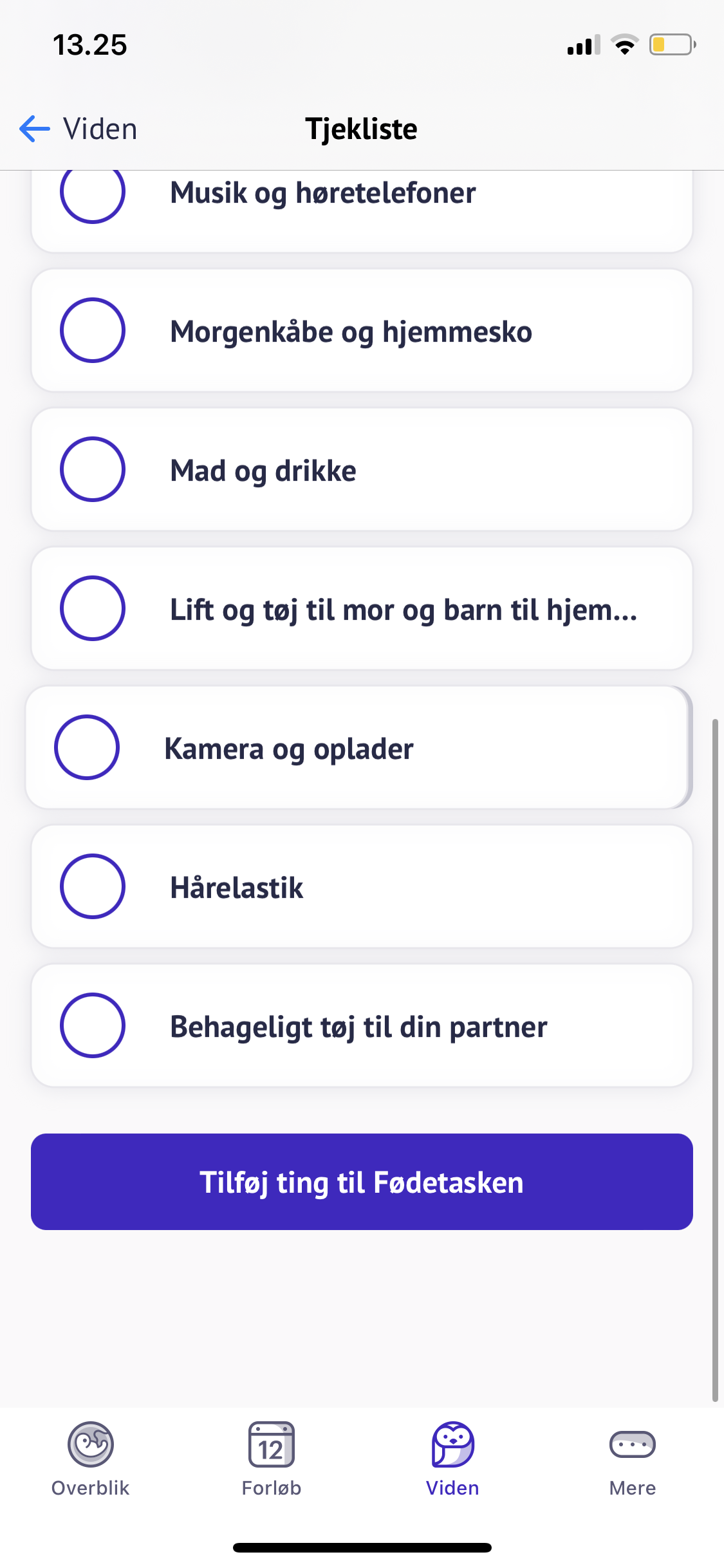Mark Morgenkåbe og hjemmesko as packed

[93, 330]
